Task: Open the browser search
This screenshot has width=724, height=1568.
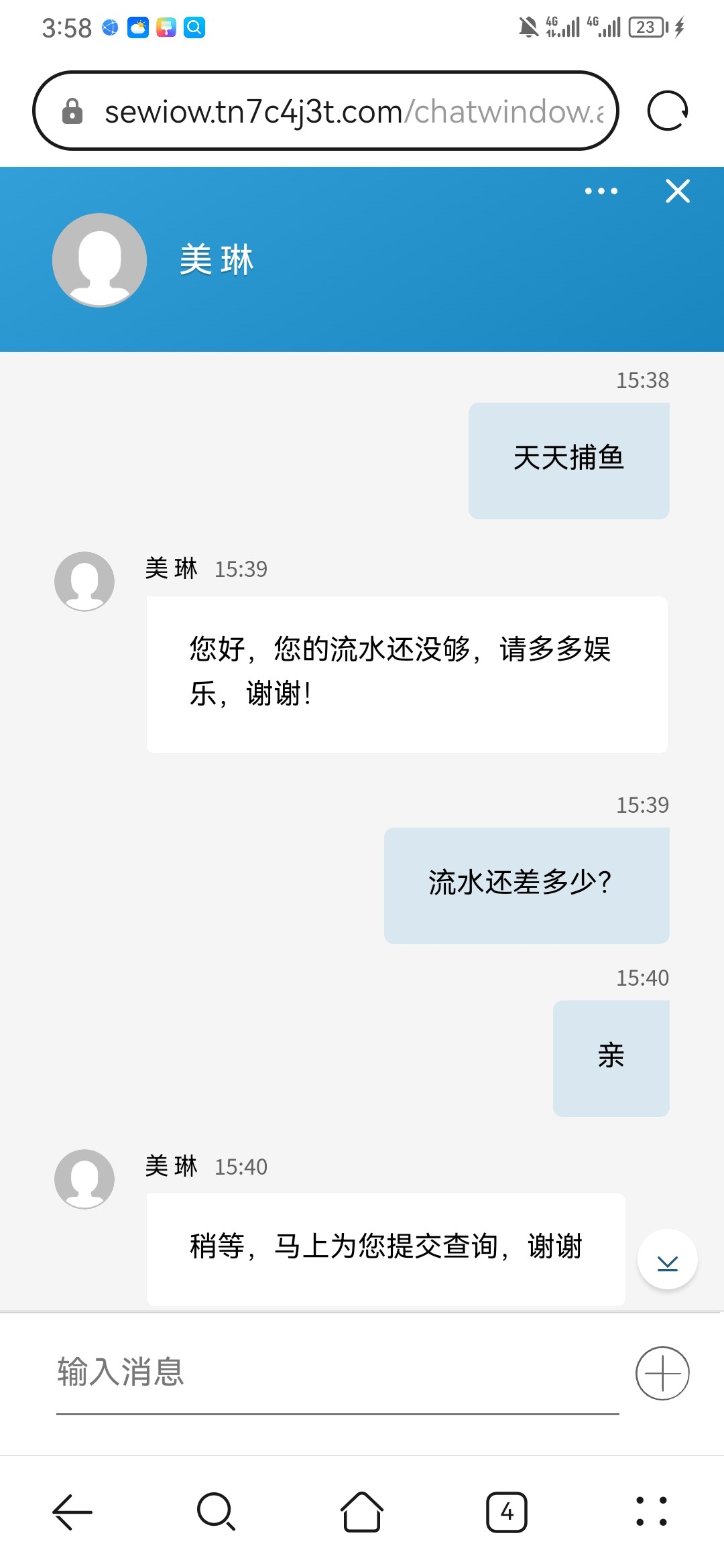Action: point(216,1512)
